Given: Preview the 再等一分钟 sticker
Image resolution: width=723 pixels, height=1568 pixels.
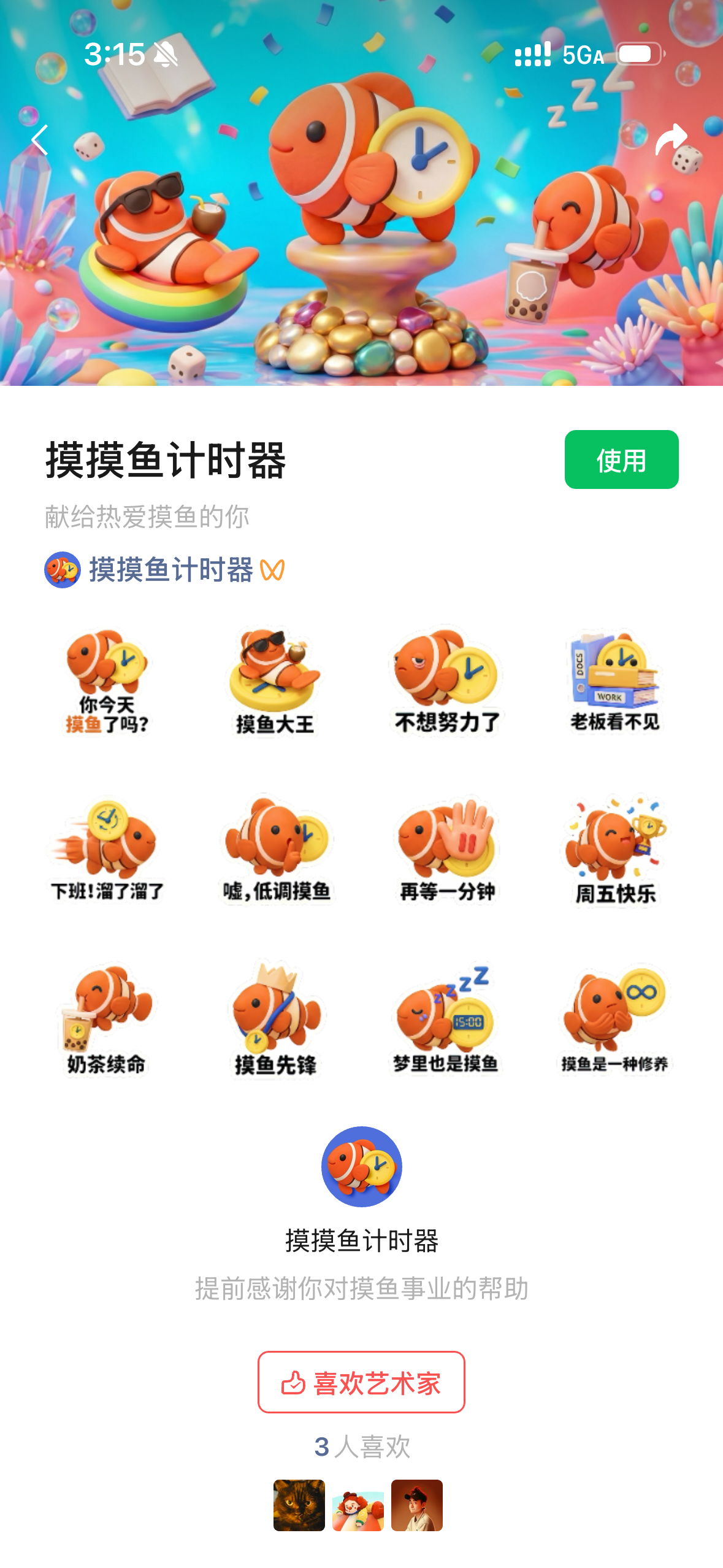Looking at the screenshot, I should [446, 850].
